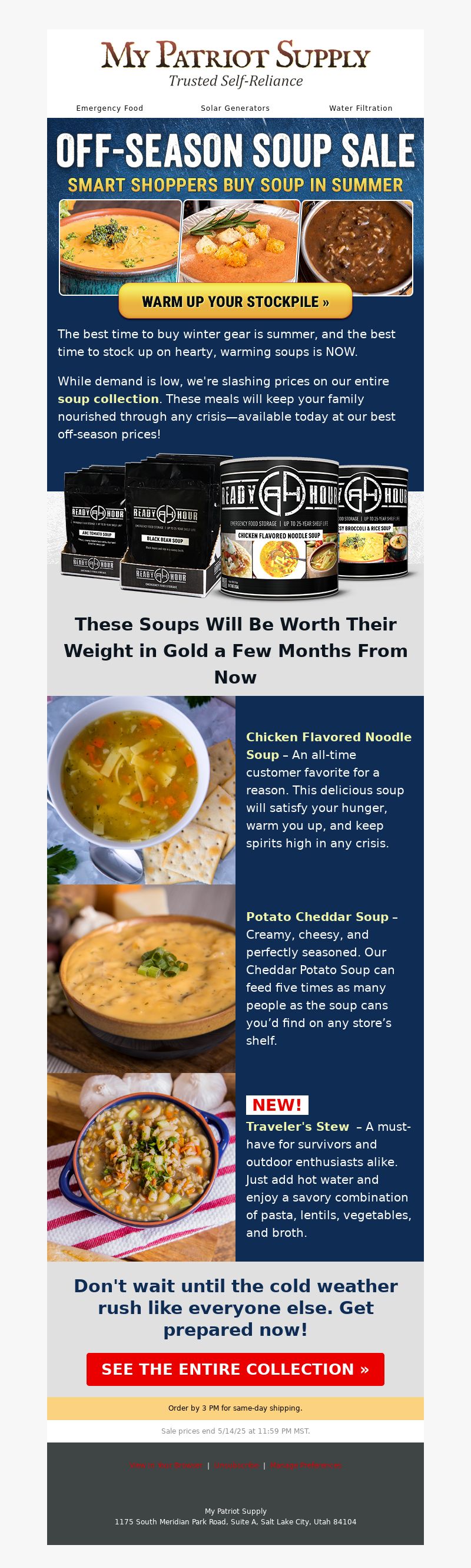This screenshot has height=1568, width=471.
Task: View the Potato Cheddar Soup product
Action: pyautogui.click(x=317, y=917)
